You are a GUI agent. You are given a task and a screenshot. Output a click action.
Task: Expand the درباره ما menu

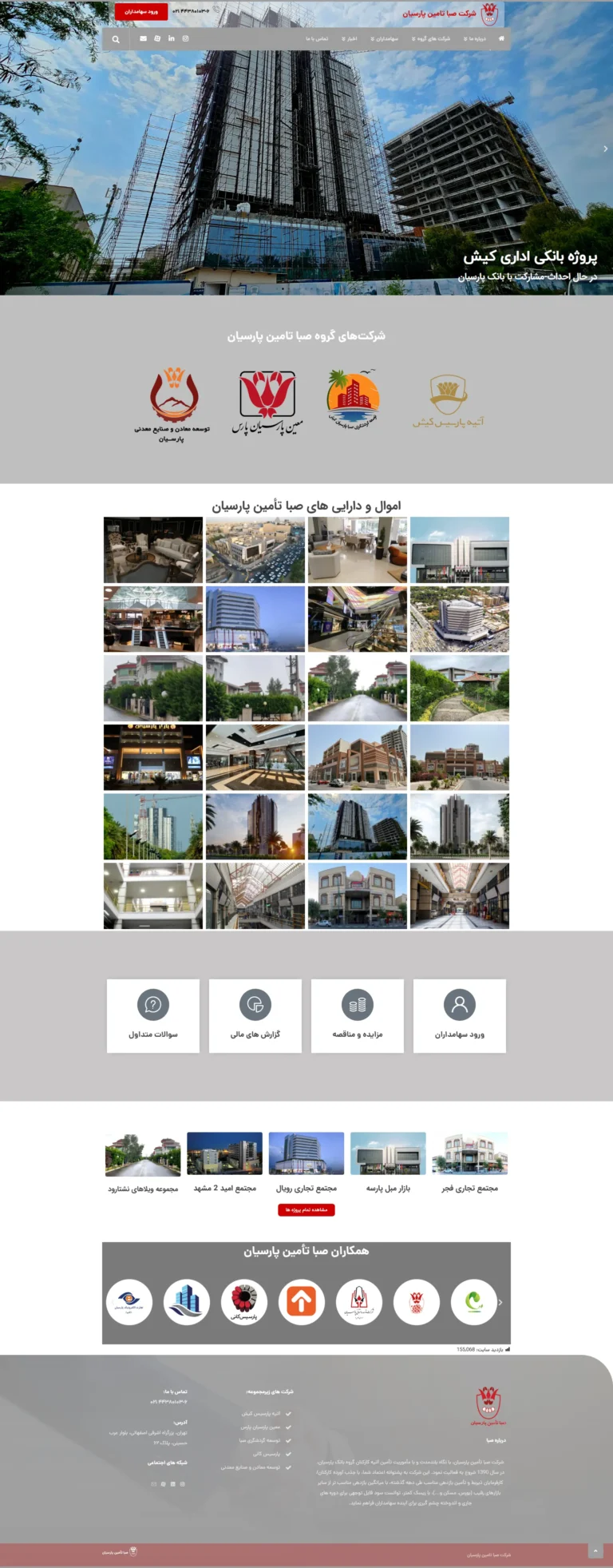tap(475, 38)
